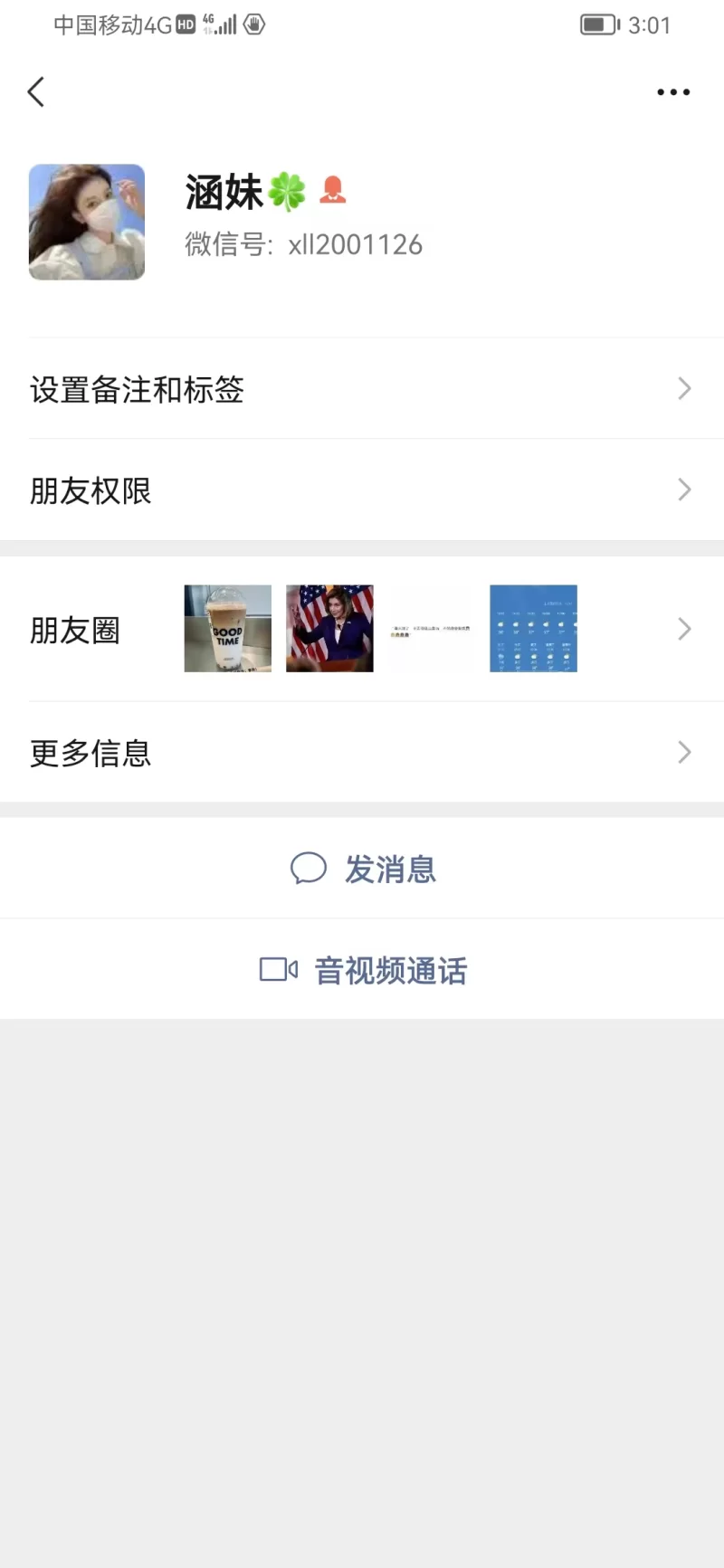
Task: Open 更多信息 row
Action: tap(362, 753)
